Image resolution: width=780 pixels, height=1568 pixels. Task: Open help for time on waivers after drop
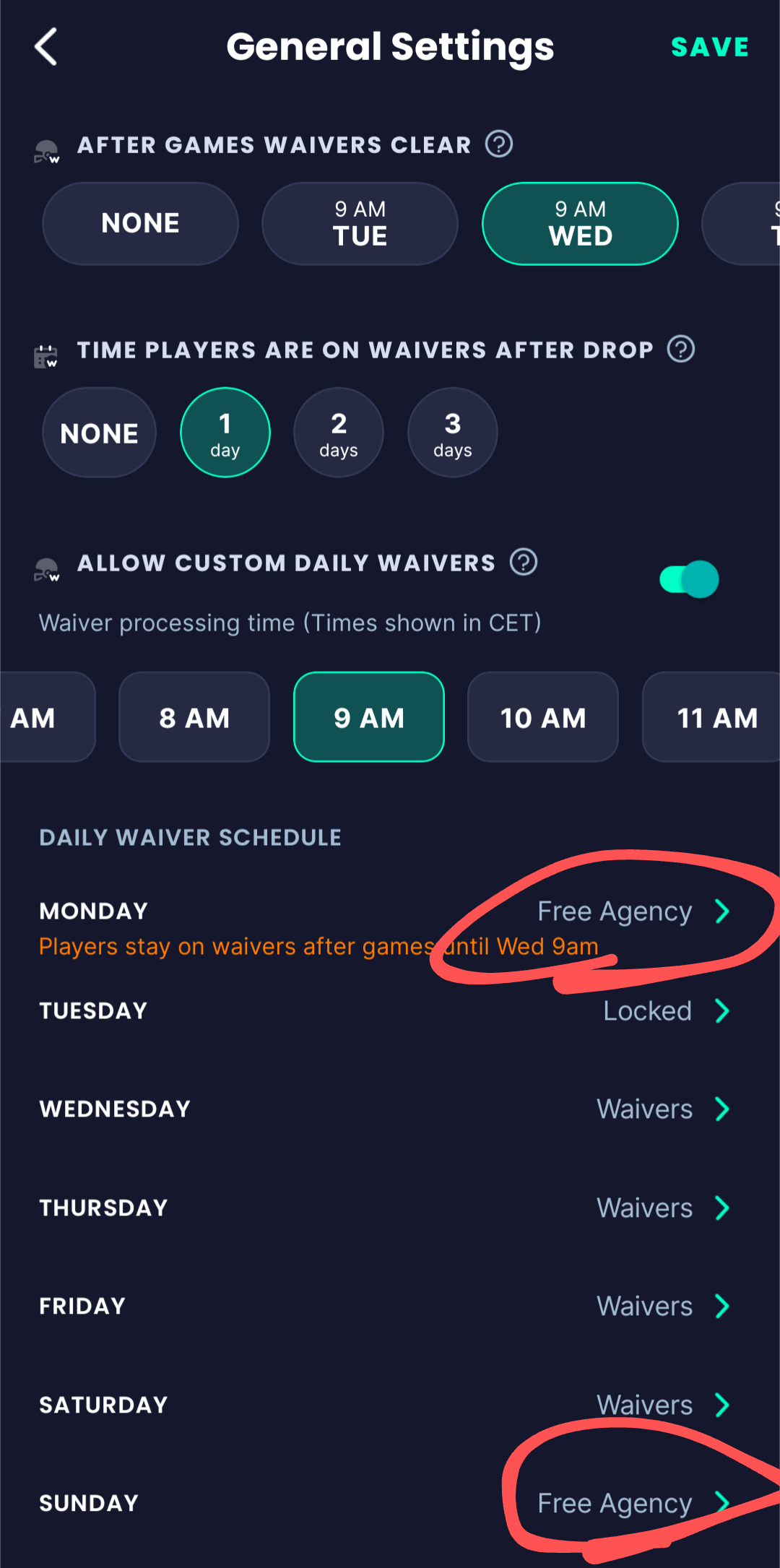(680, 349)
